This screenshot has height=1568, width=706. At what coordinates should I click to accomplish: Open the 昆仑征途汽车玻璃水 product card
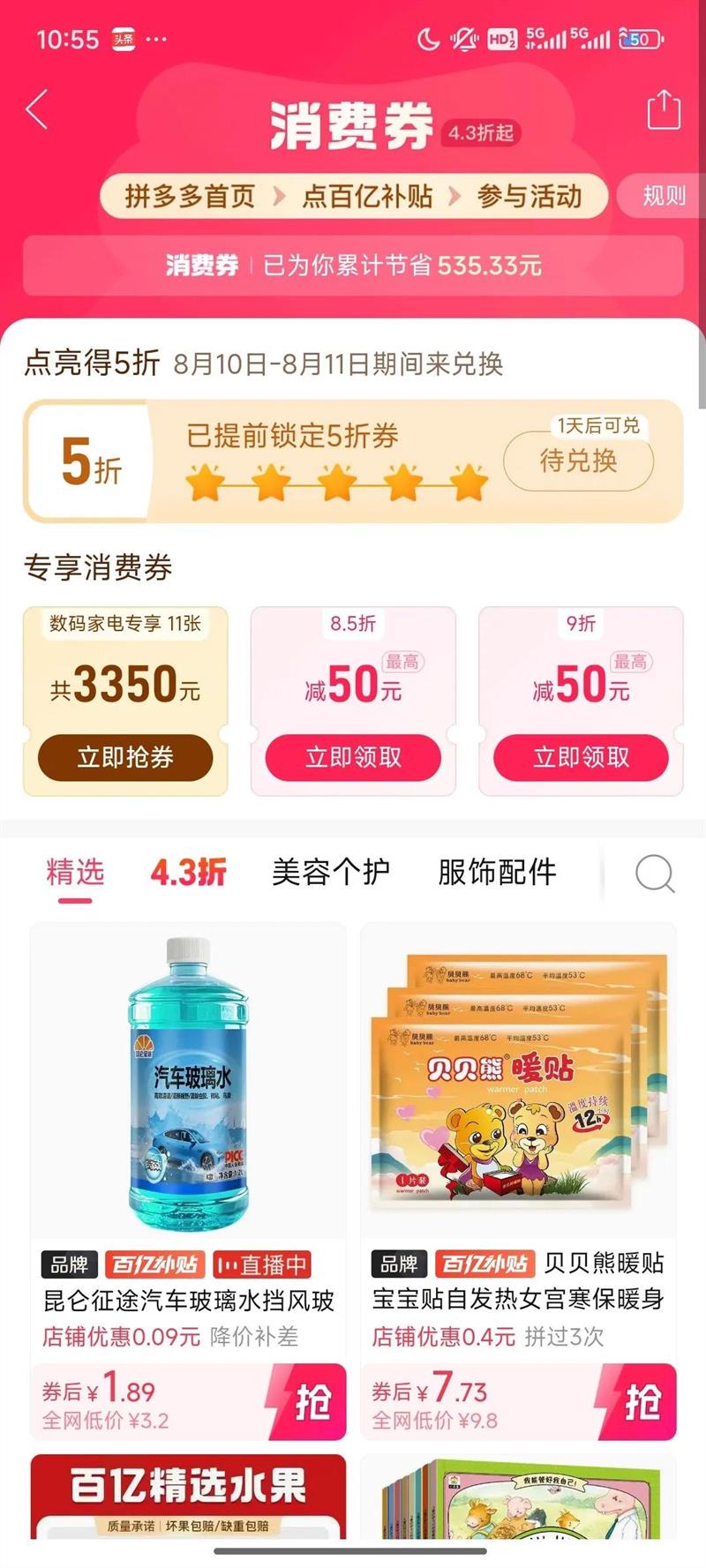(x=188, y=1138)
